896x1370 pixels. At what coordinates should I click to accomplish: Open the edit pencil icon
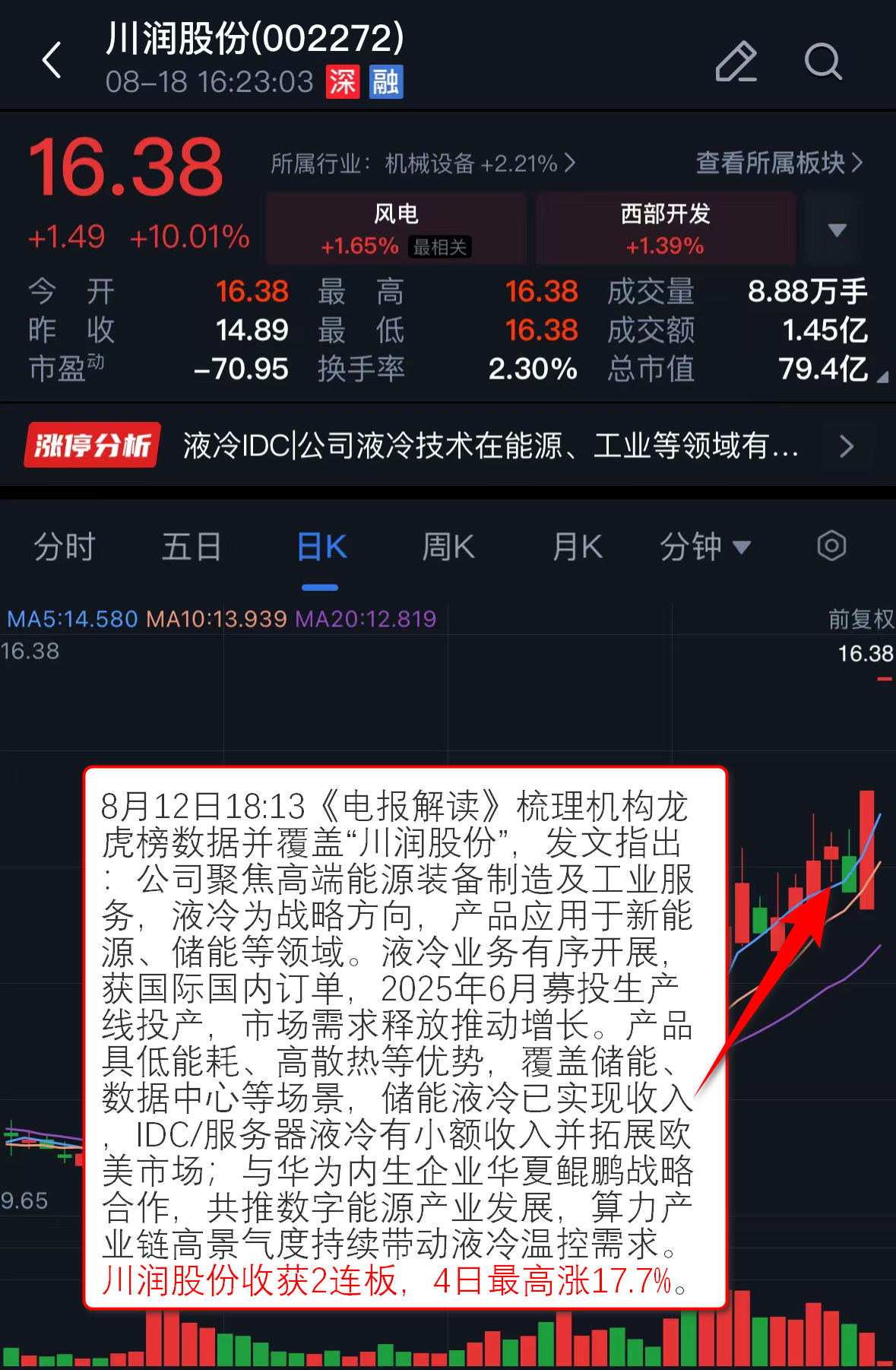pyautogui.click(x=736, y=62)
